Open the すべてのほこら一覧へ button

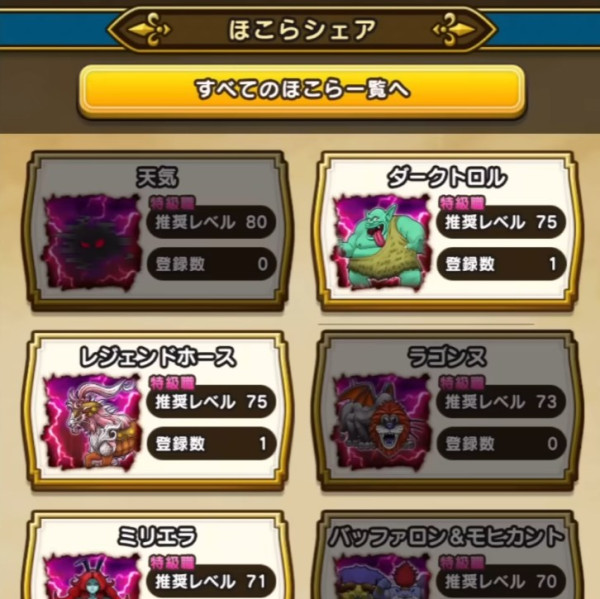(x=300, y=91)
